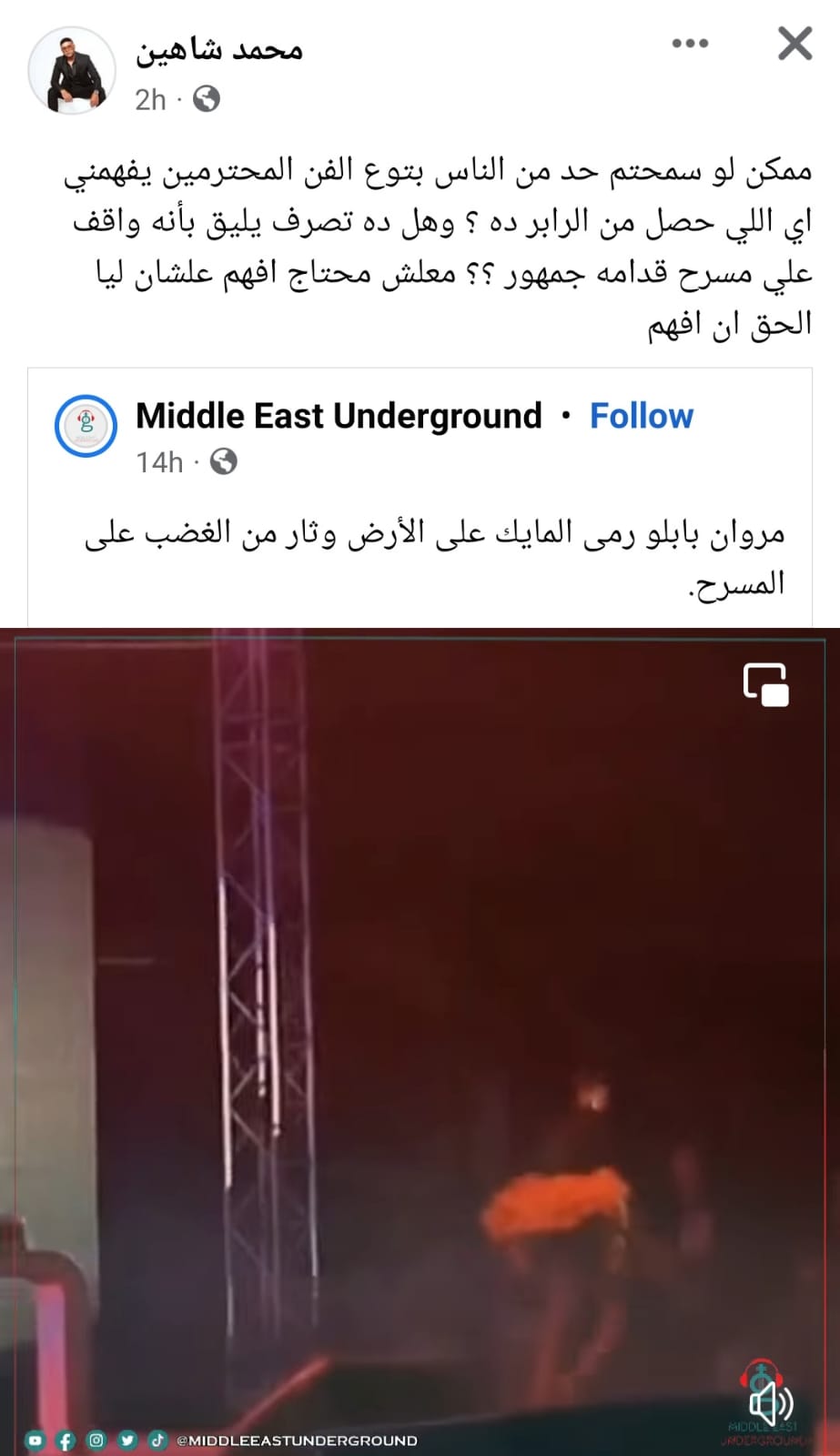Close this post view
The image size is (840, 1456).
click(x=794, y=44)
